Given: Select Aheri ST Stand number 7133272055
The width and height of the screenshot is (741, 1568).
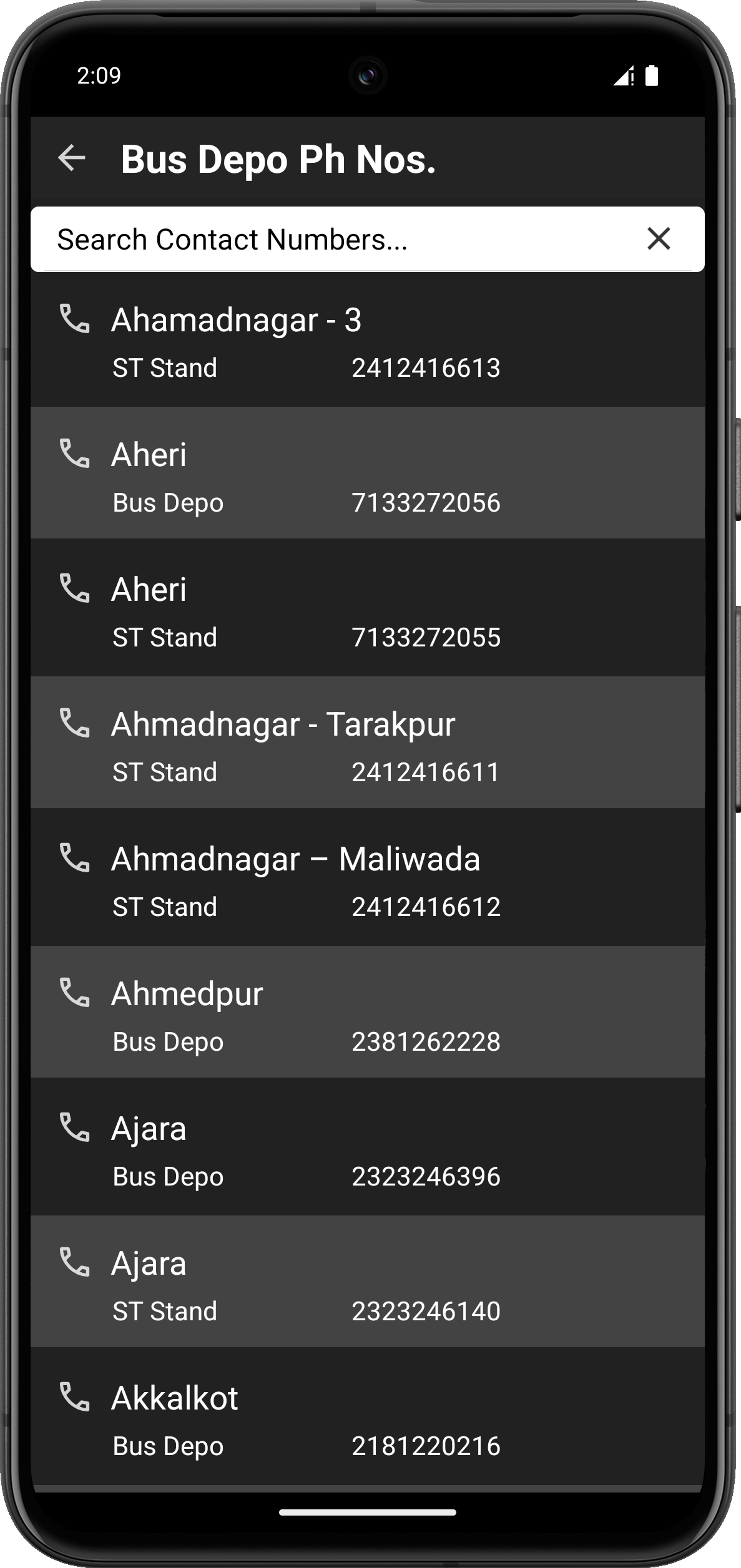Looking at the screenshot, I should pyautogui.click(x=426, y=638).
